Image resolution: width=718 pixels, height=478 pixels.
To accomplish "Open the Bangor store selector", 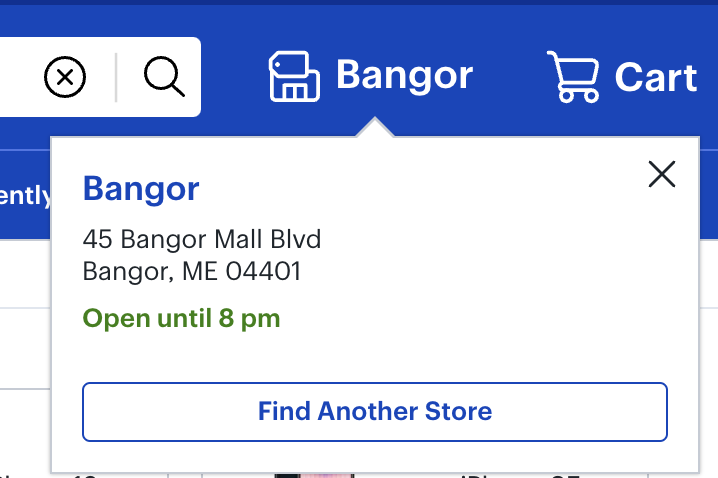I will (x=371, y=76).
